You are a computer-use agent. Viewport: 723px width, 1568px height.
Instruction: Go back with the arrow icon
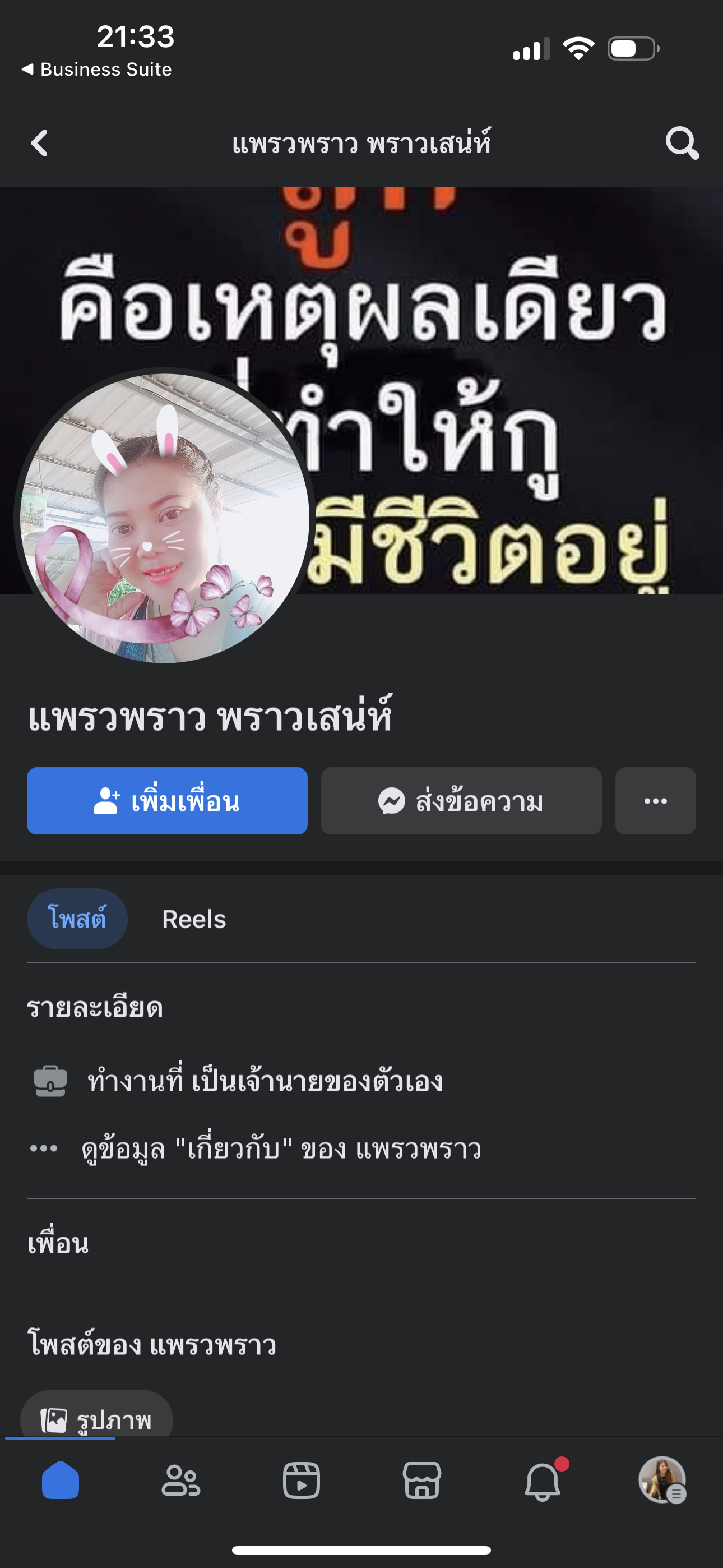40,144
